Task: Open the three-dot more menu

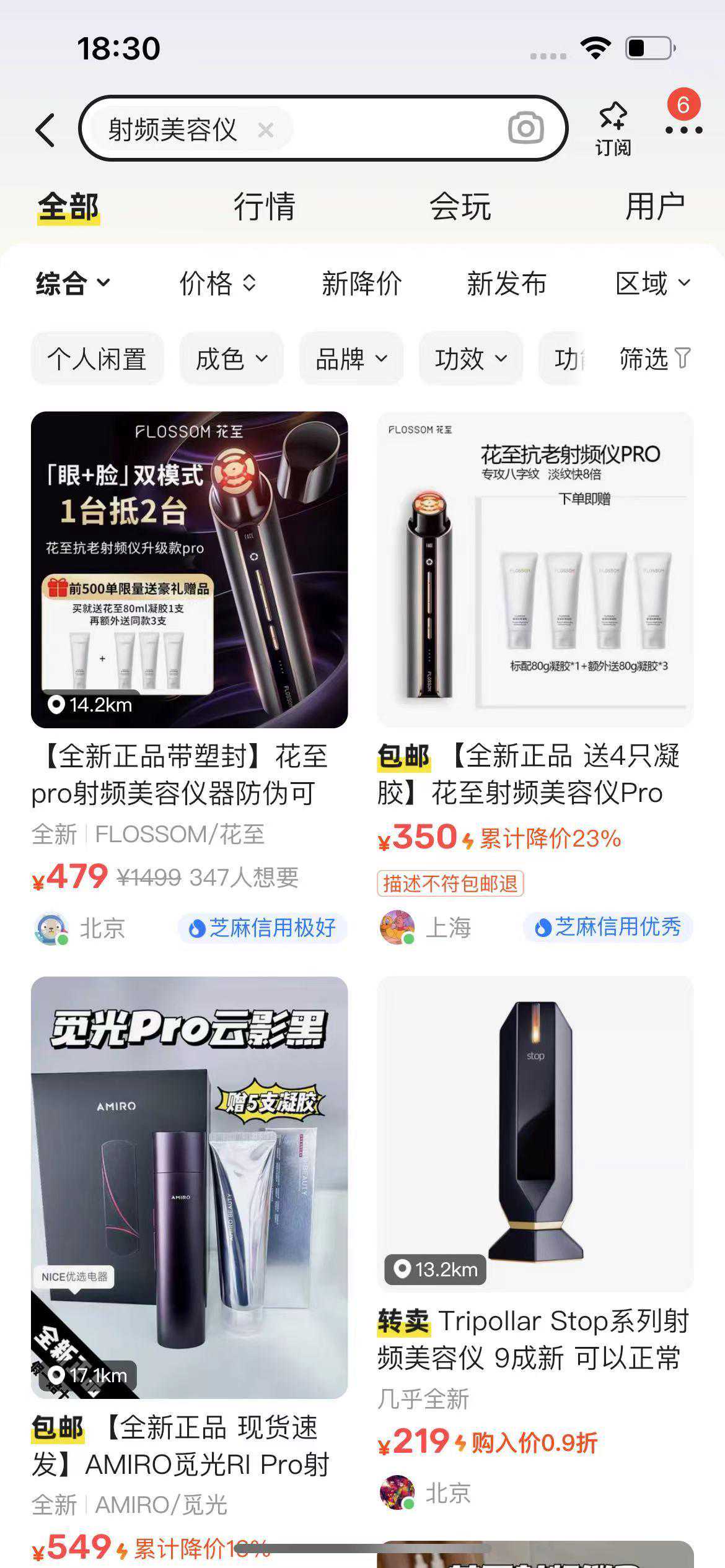Action: (683, 129)
